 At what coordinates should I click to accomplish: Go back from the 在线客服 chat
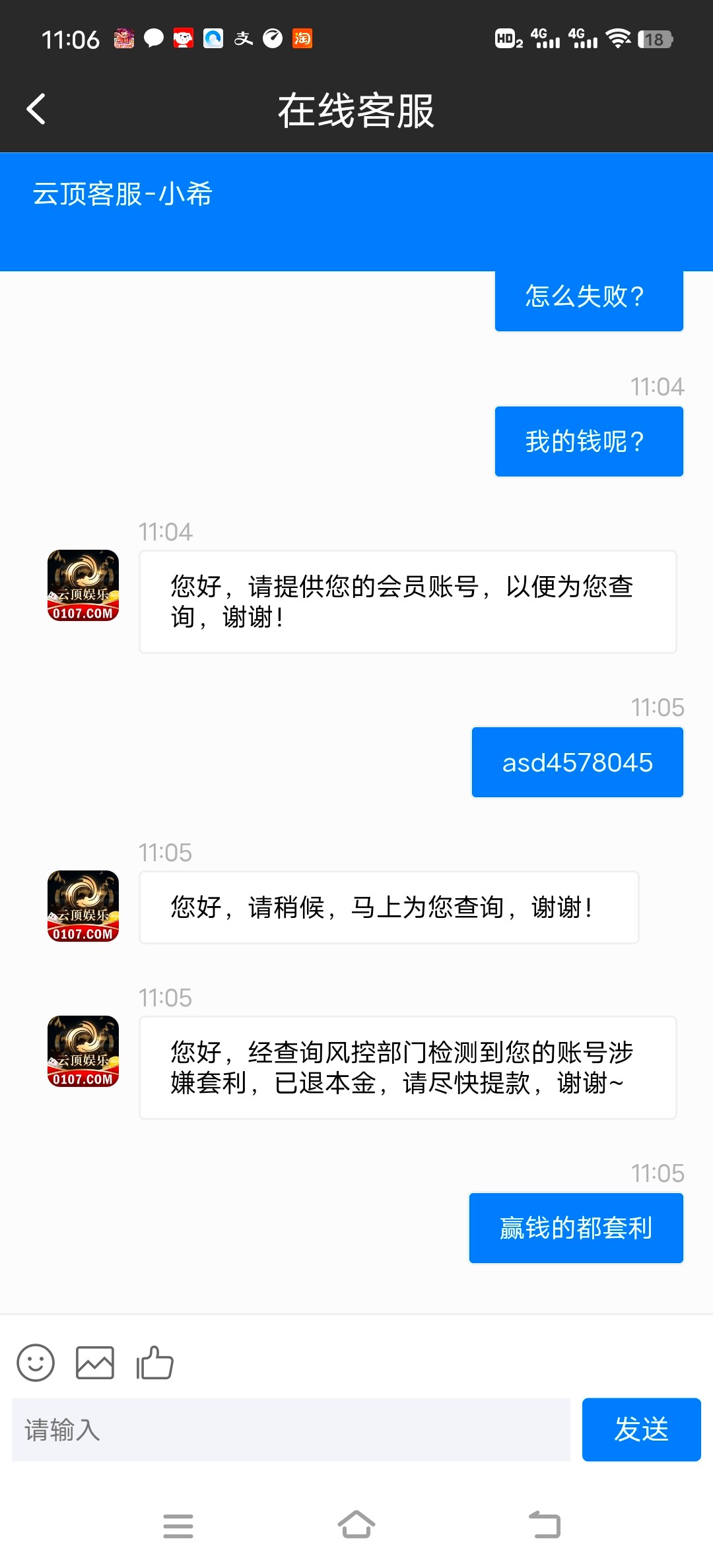pyautogui.click(x=36, y=109)
